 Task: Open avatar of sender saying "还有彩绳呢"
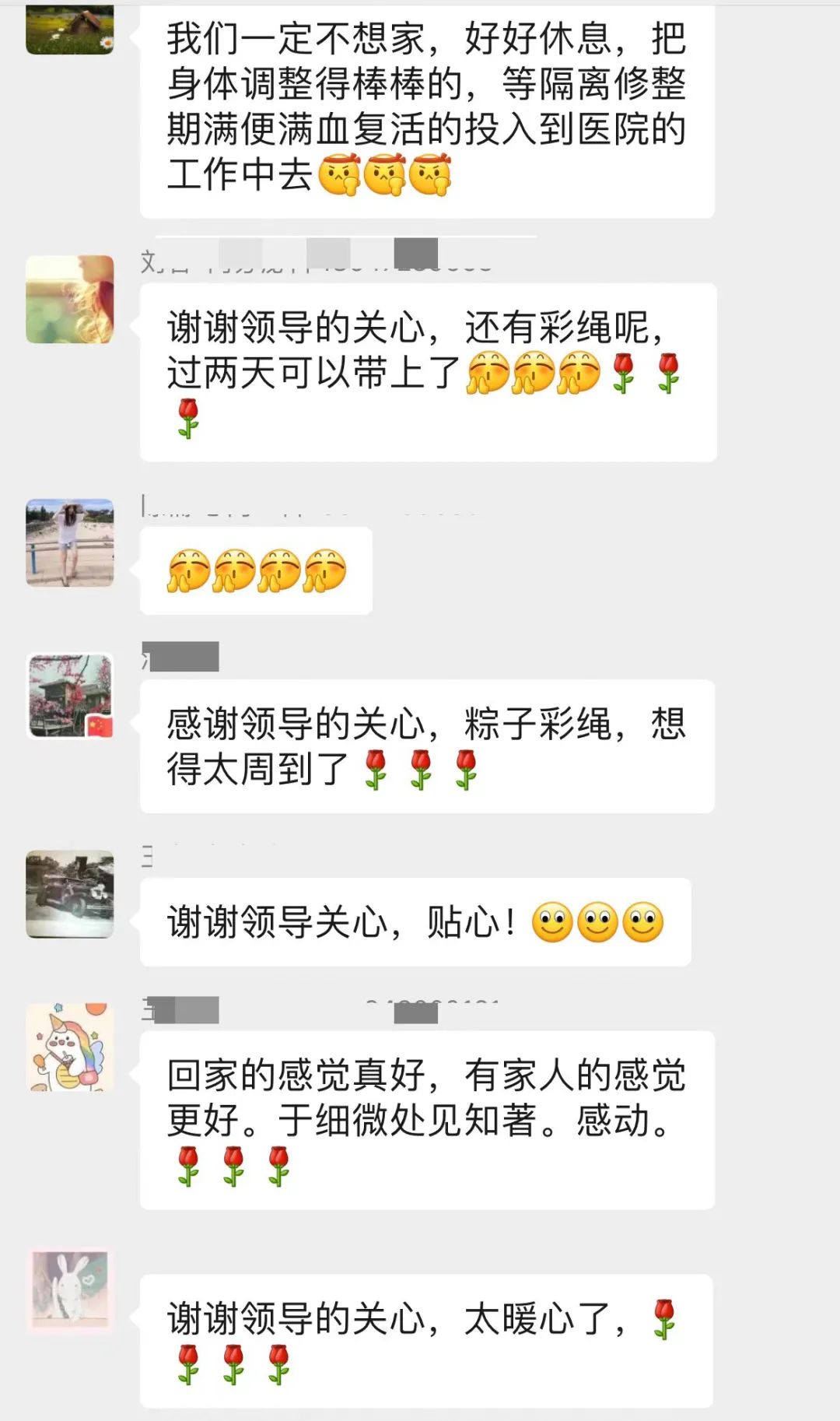[x=70, y=300]
